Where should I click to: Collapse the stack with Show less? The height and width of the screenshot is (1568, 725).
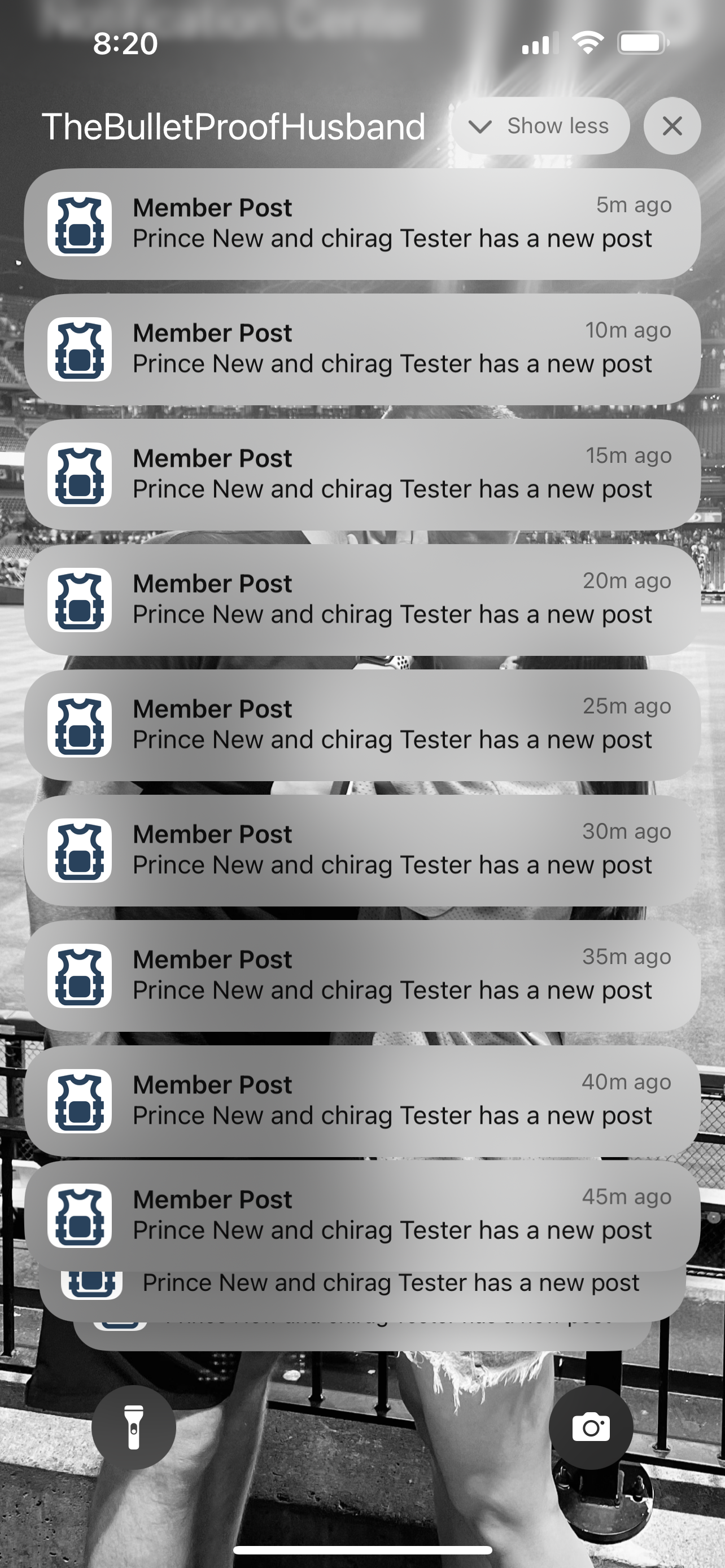pyautogui.click(x=540, y=126)
